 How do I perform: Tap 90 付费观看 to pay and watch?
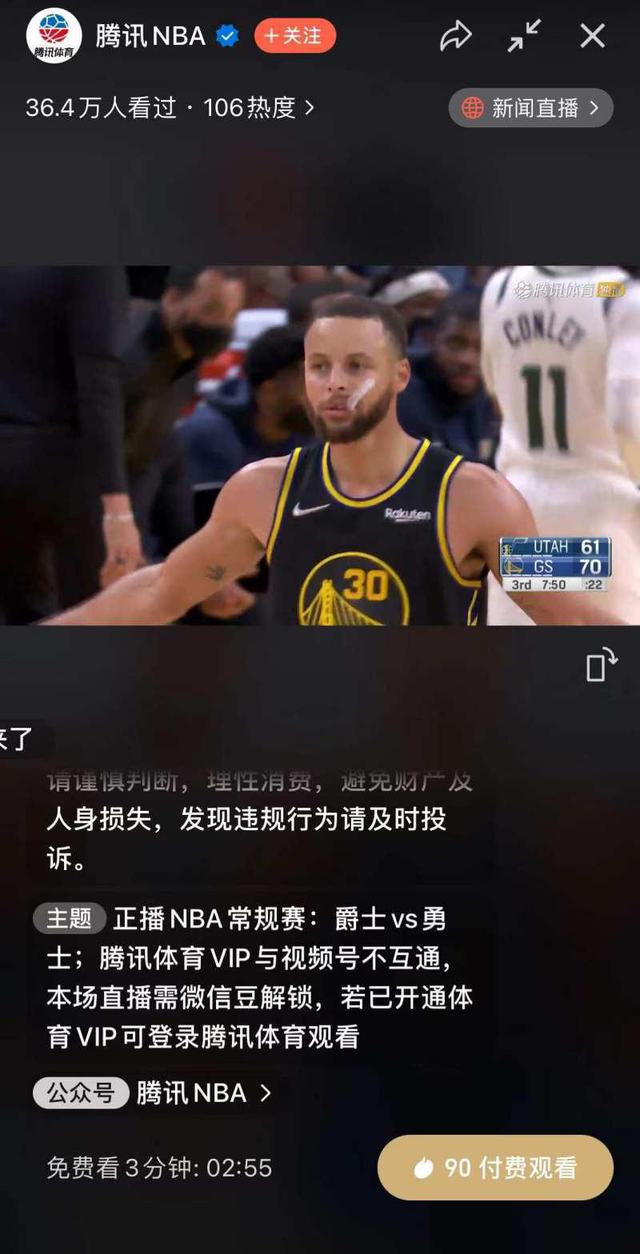(x=495, y=1167)
